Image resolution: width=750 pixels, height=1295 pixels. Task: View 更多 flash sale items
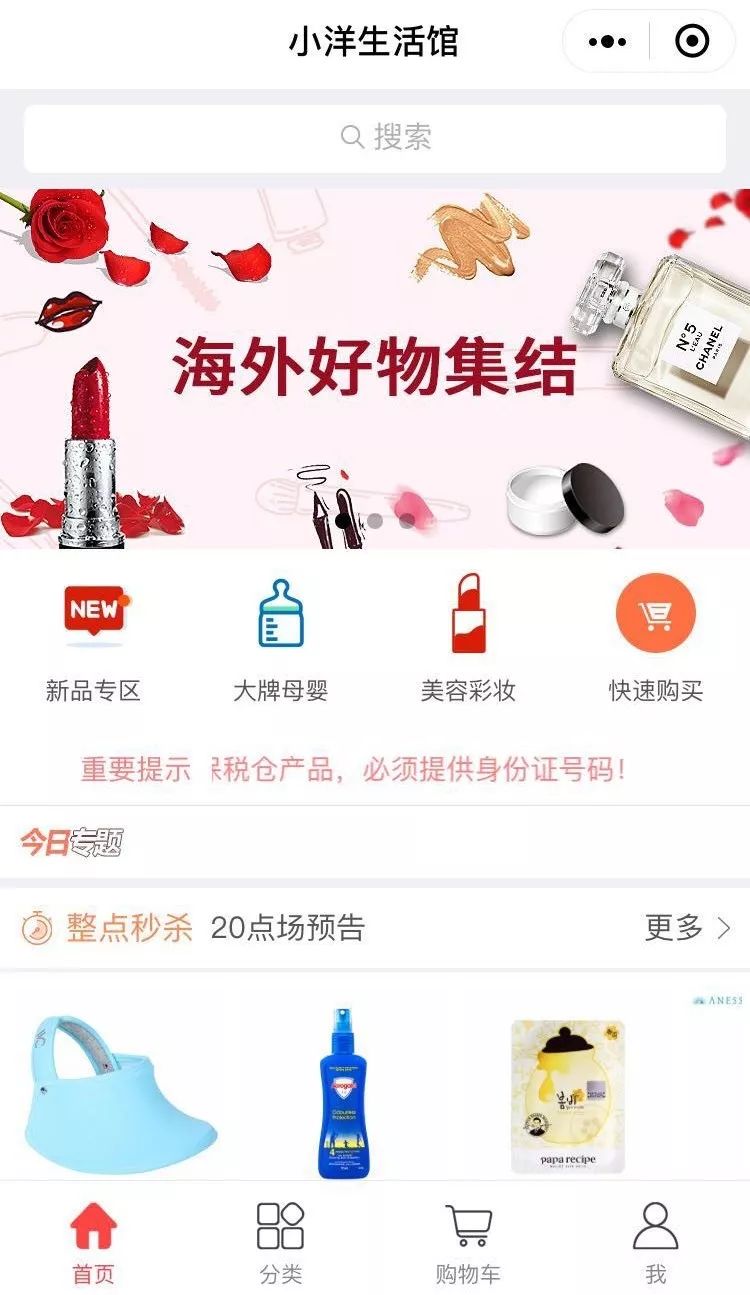[688, 928]
